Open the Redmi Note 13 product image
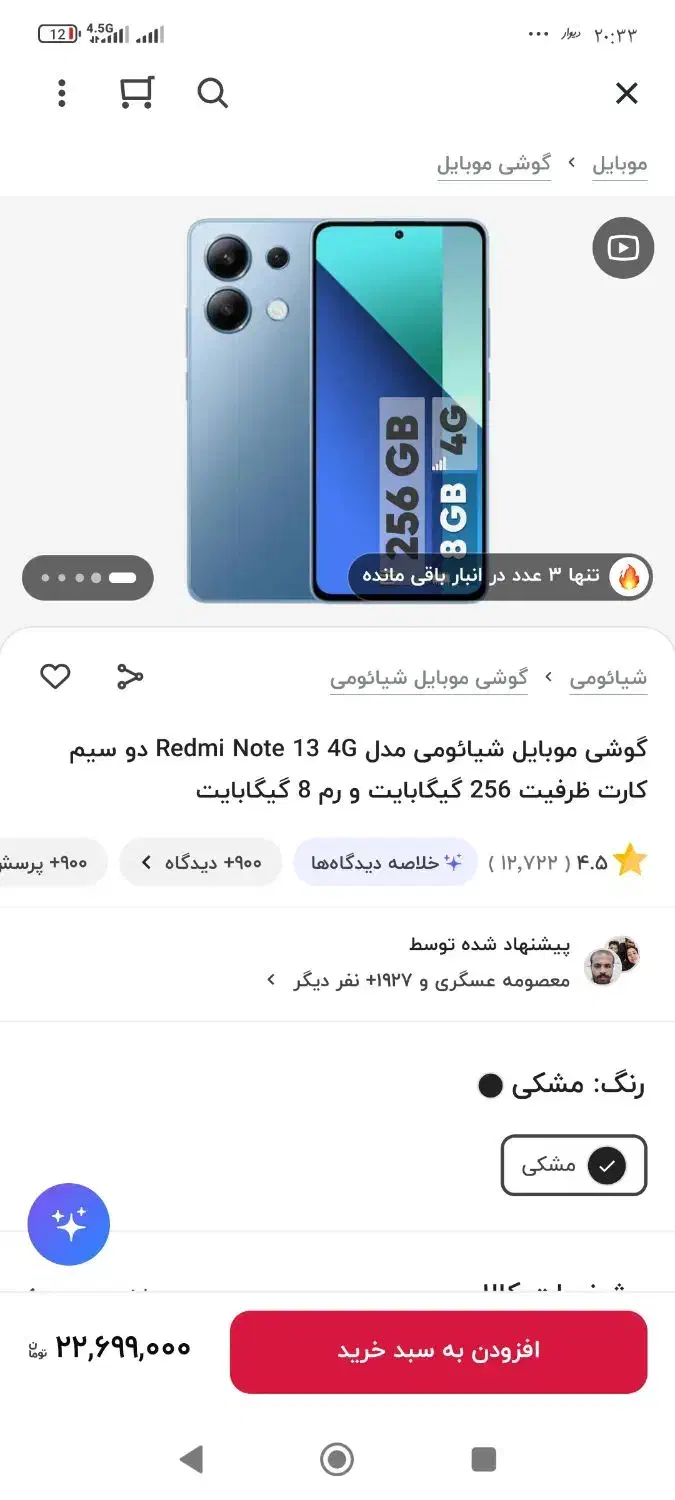The height and width of the screenshot is (1500, 675). click(337, 410)
